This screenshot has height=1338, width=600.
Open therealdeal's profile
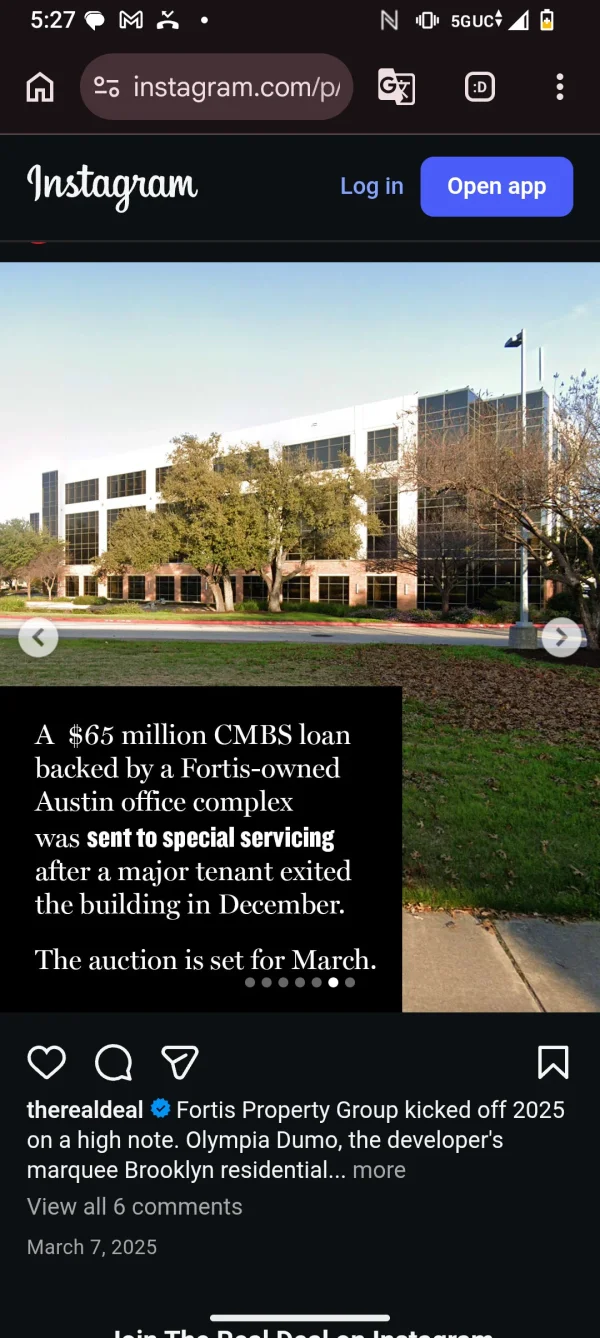coord(85,1110)
